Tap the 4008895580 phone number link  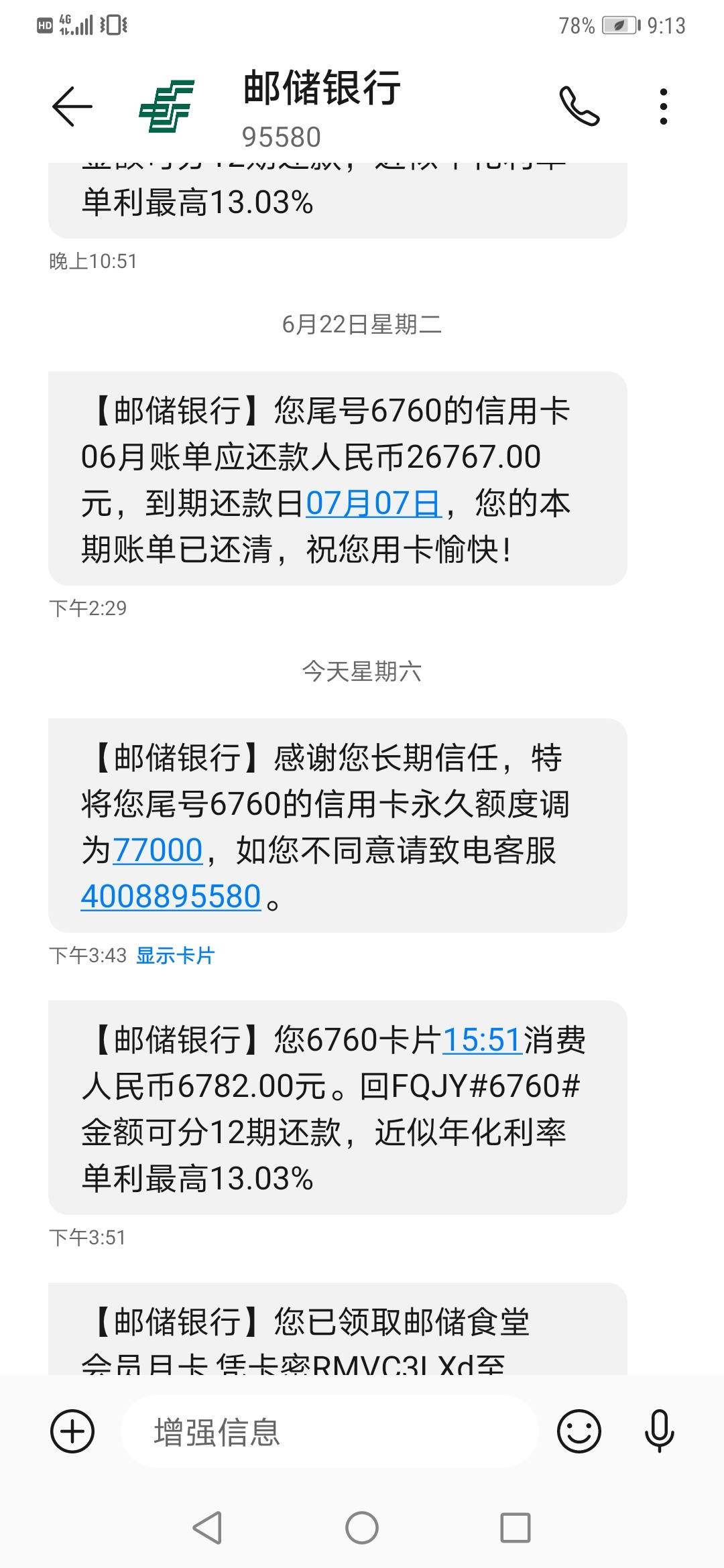[171, 897]
